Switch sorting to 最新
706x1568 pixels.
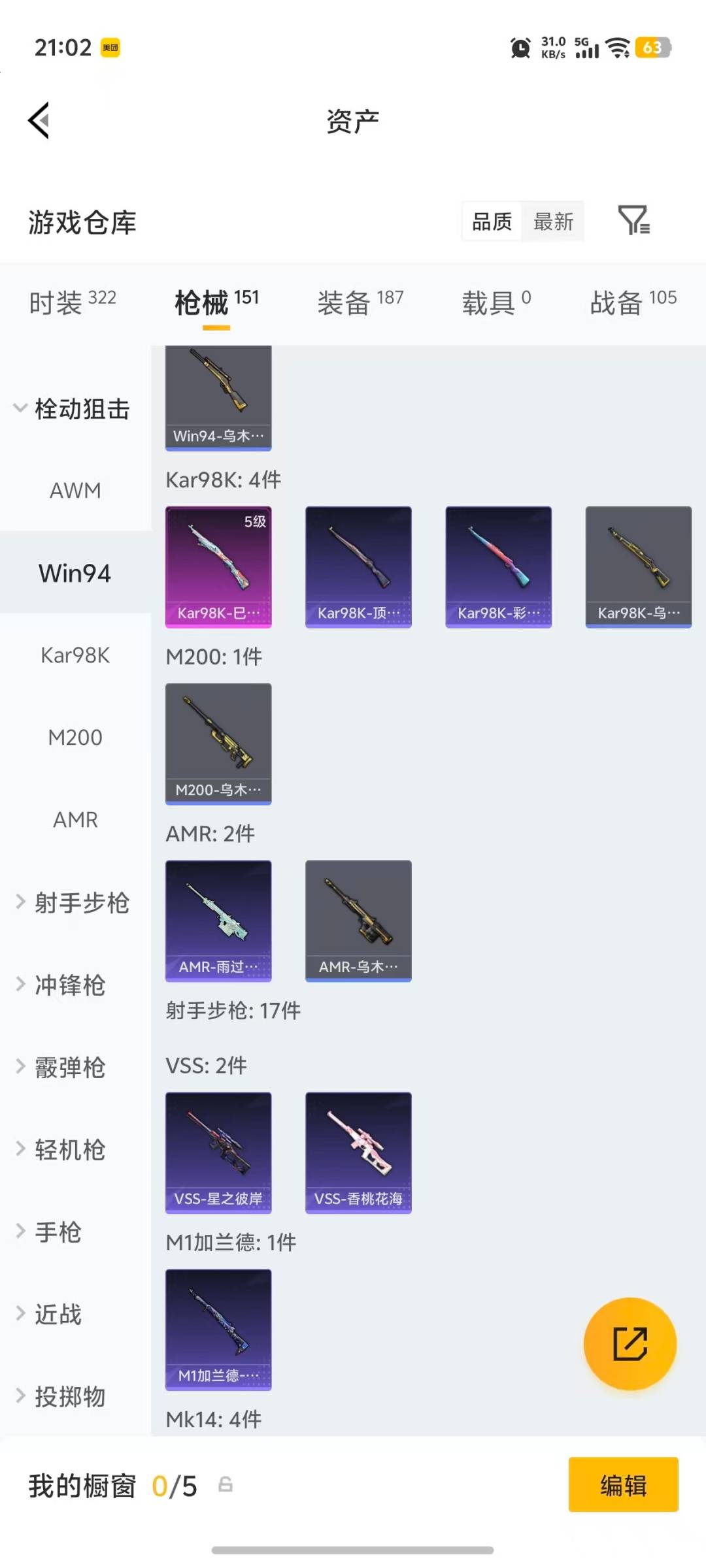pyautogui.click(x=552, y=221)
